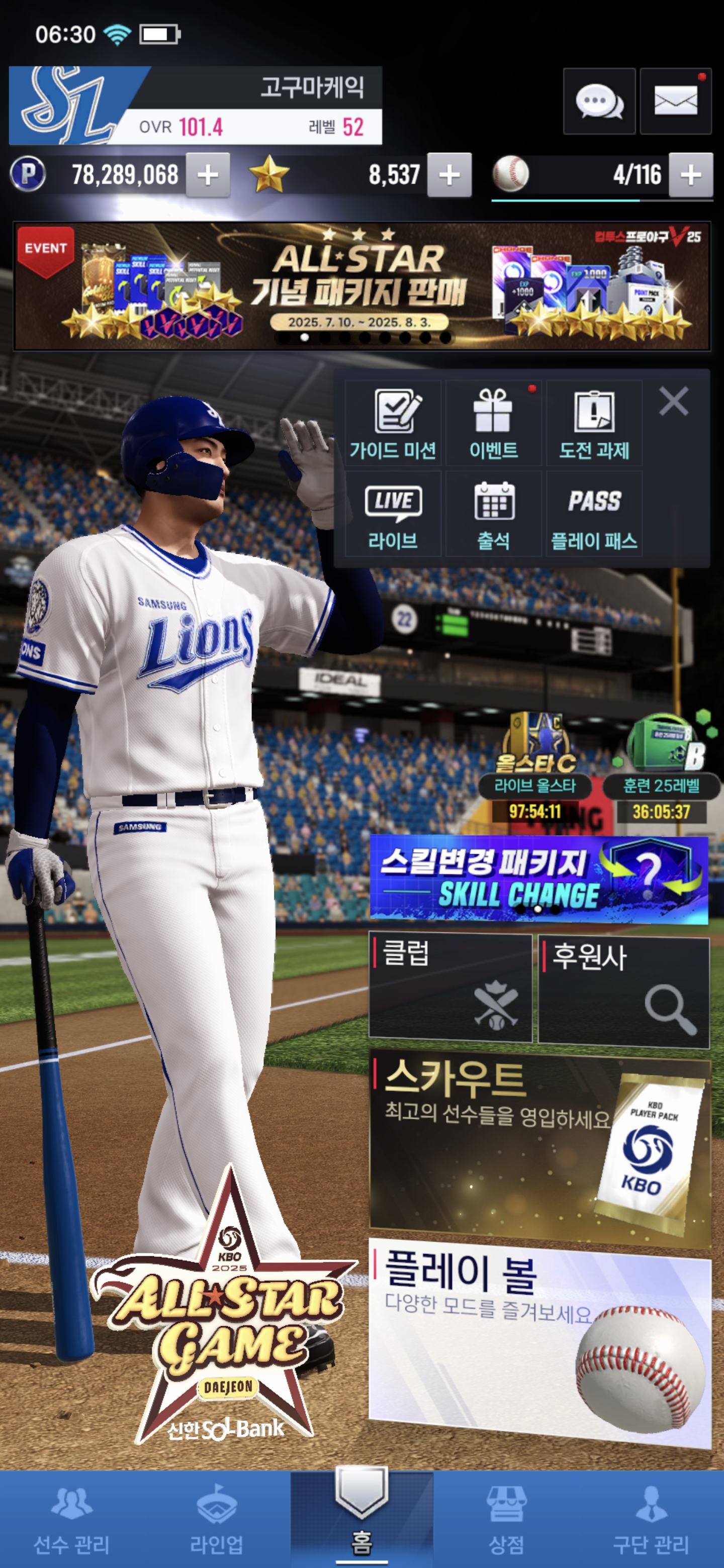Add more stars with the plus button

pos(449,175)
